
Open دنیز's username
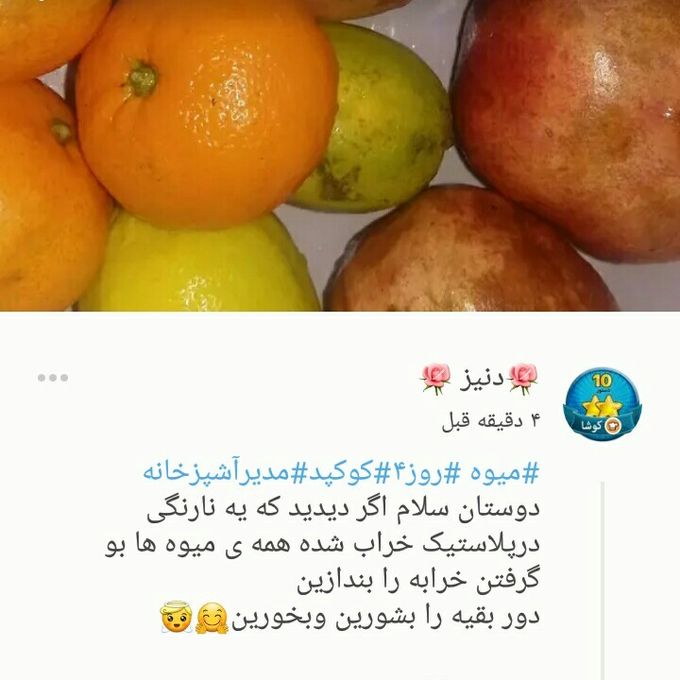(479, 378)
